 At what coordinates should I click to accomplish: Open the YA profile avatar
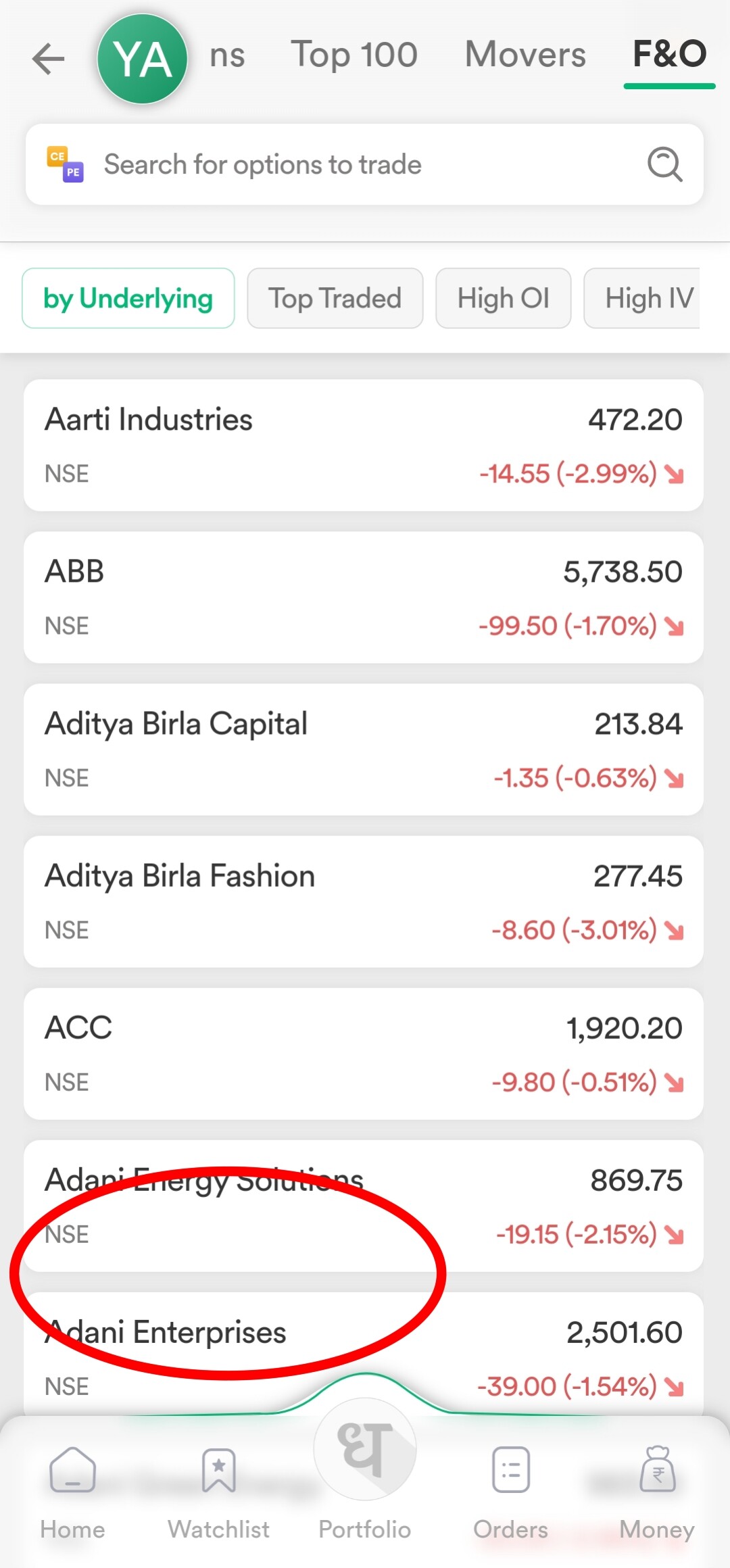142,59
